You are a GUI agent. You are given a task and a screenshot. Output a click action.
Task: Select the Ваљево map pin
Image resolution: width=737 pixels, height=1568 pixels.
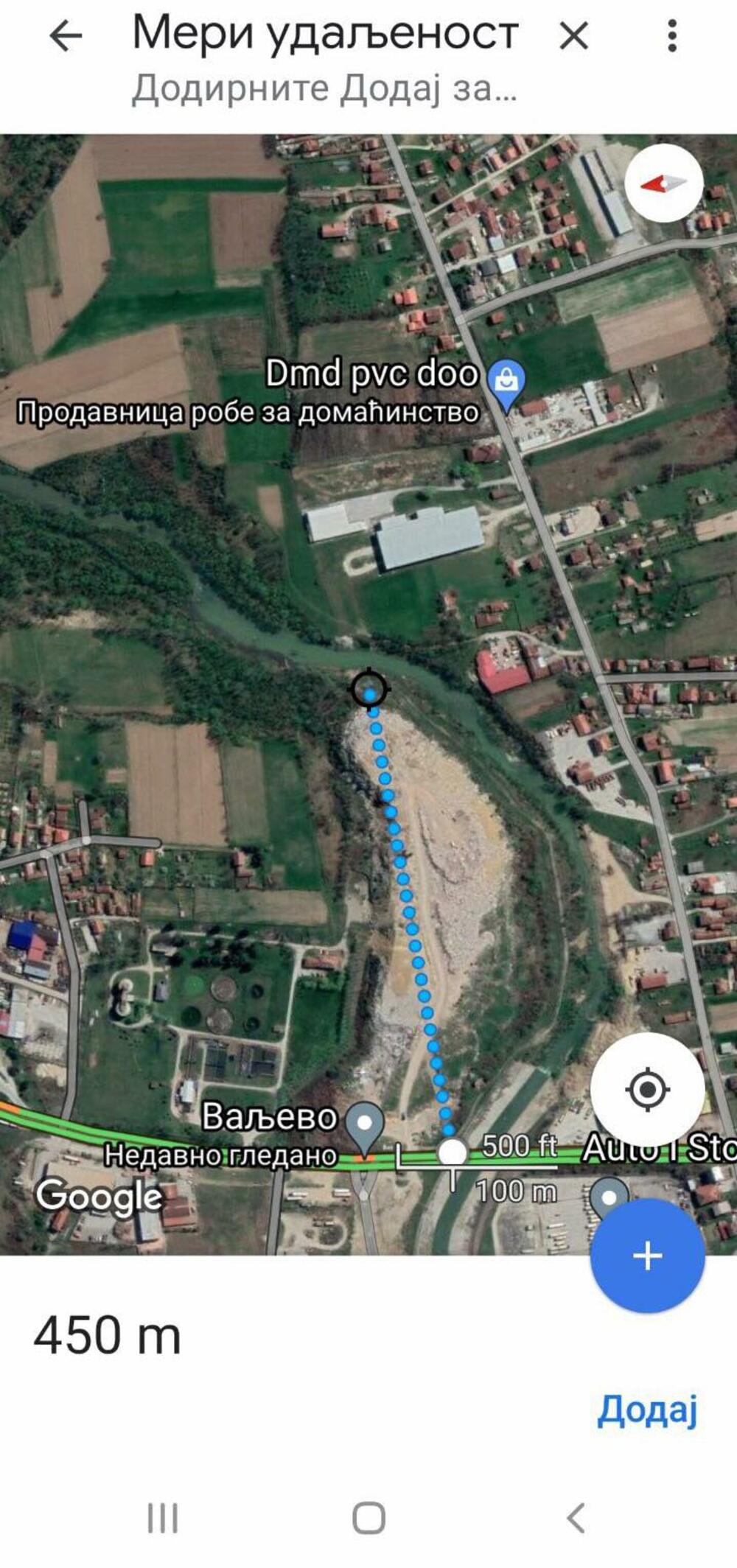pos(365,1124)
